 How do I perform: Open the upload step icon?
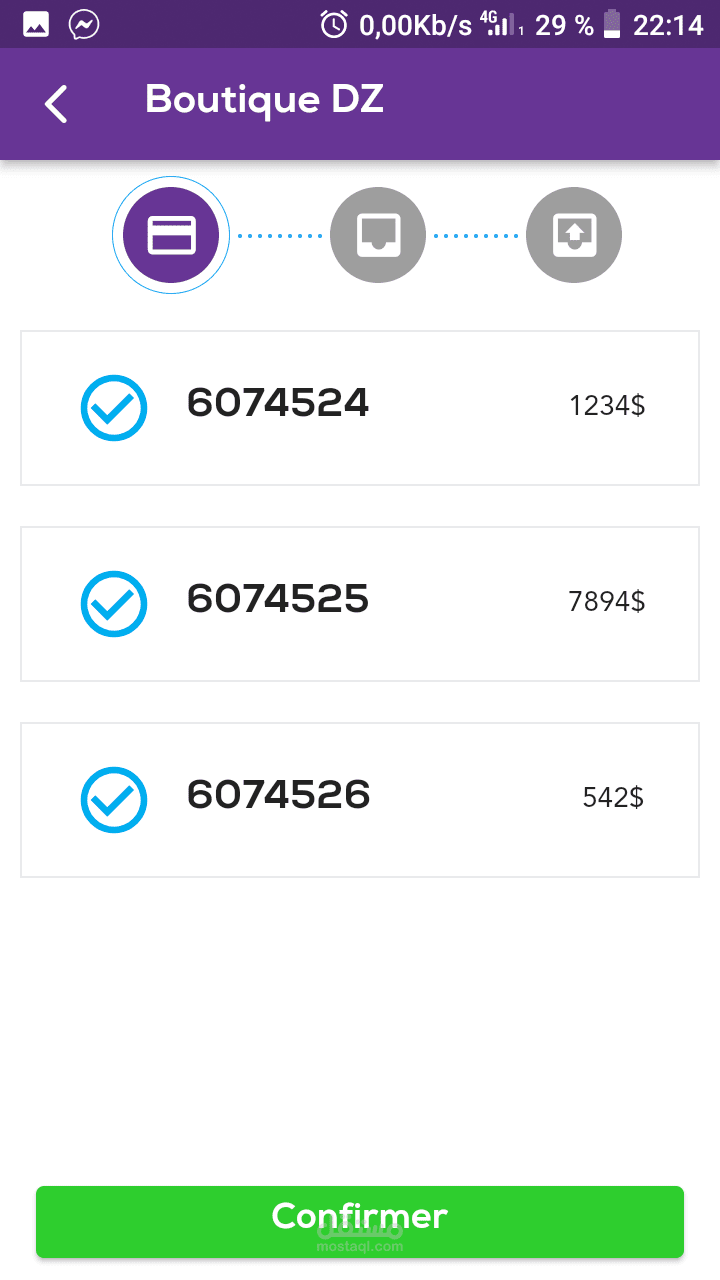(574, 235)
